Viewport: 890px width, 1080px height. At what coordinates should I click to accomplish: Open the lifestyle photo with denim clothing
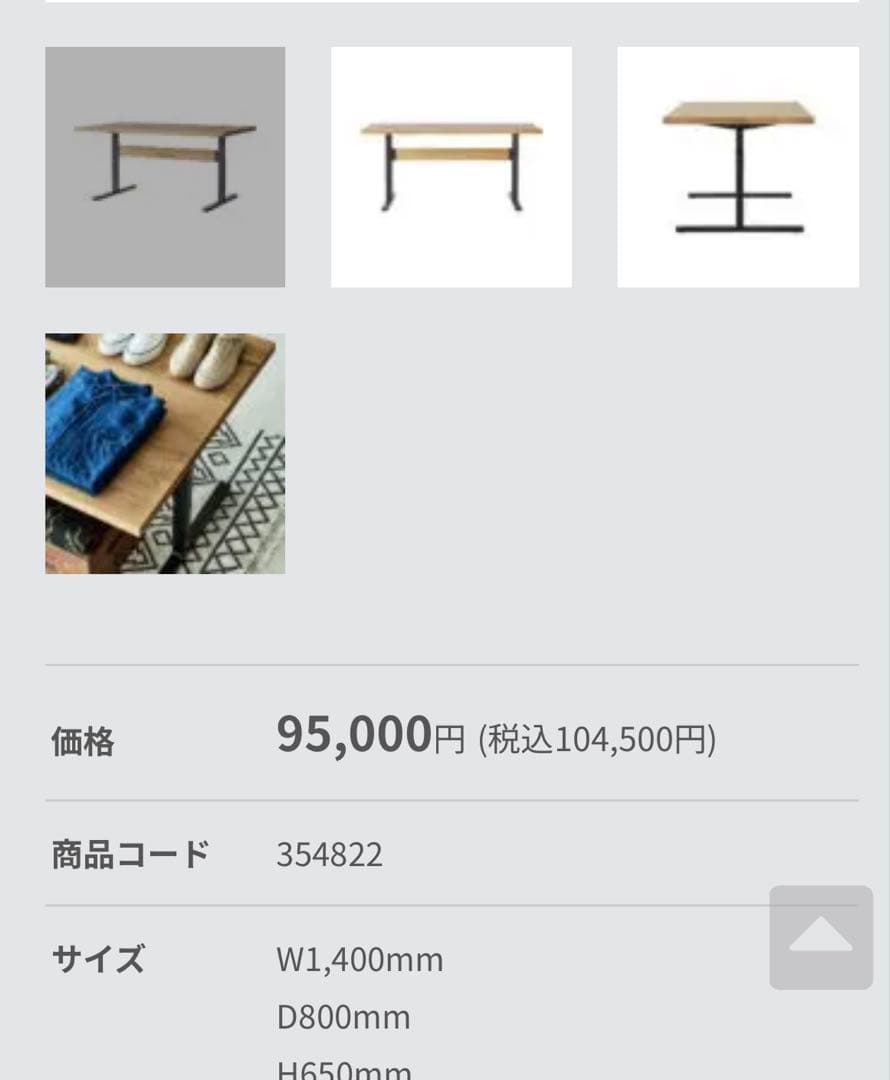coord(164,452)
